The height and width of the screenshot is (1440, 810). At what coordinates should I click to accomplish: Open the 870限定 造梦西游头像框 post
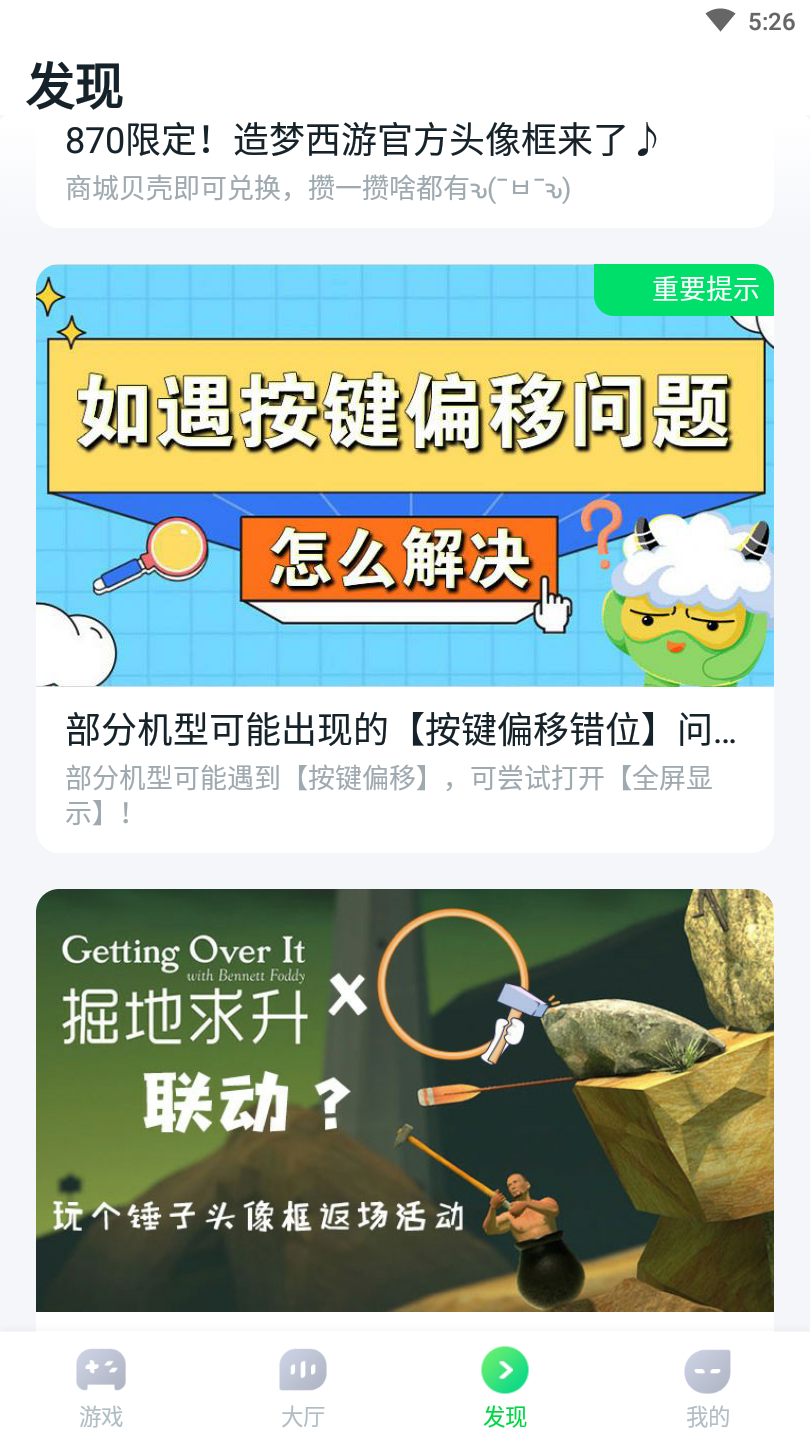(x=405, y=170)
